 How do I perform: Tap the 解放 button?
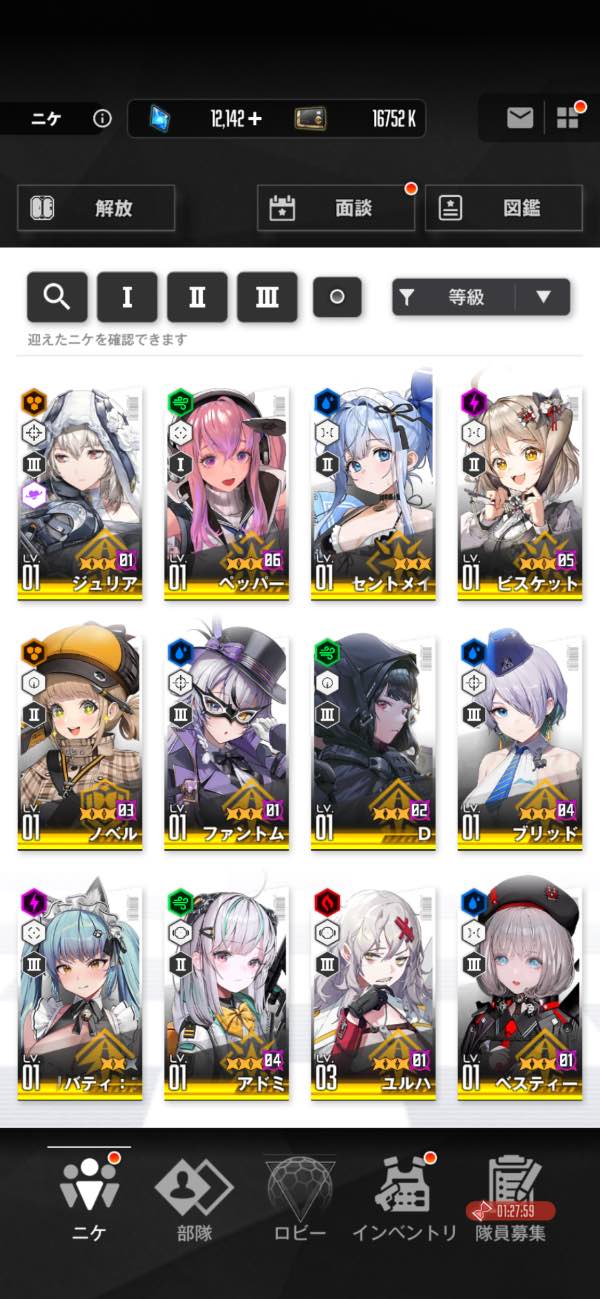[96, 208]
